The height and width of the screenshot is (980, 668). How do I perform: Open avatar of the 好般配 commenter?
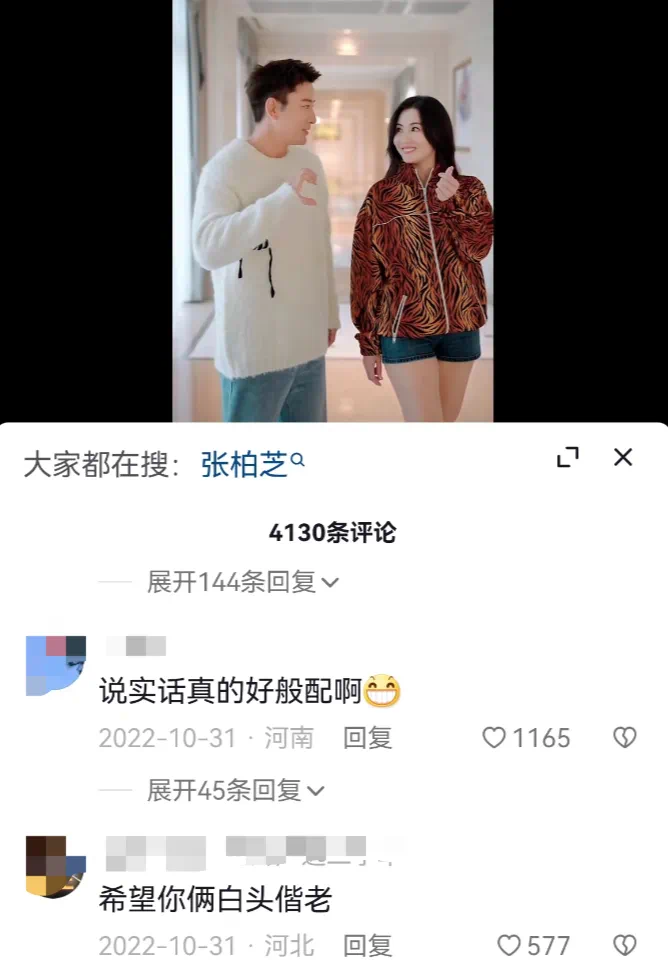click(x=55, y=664)
